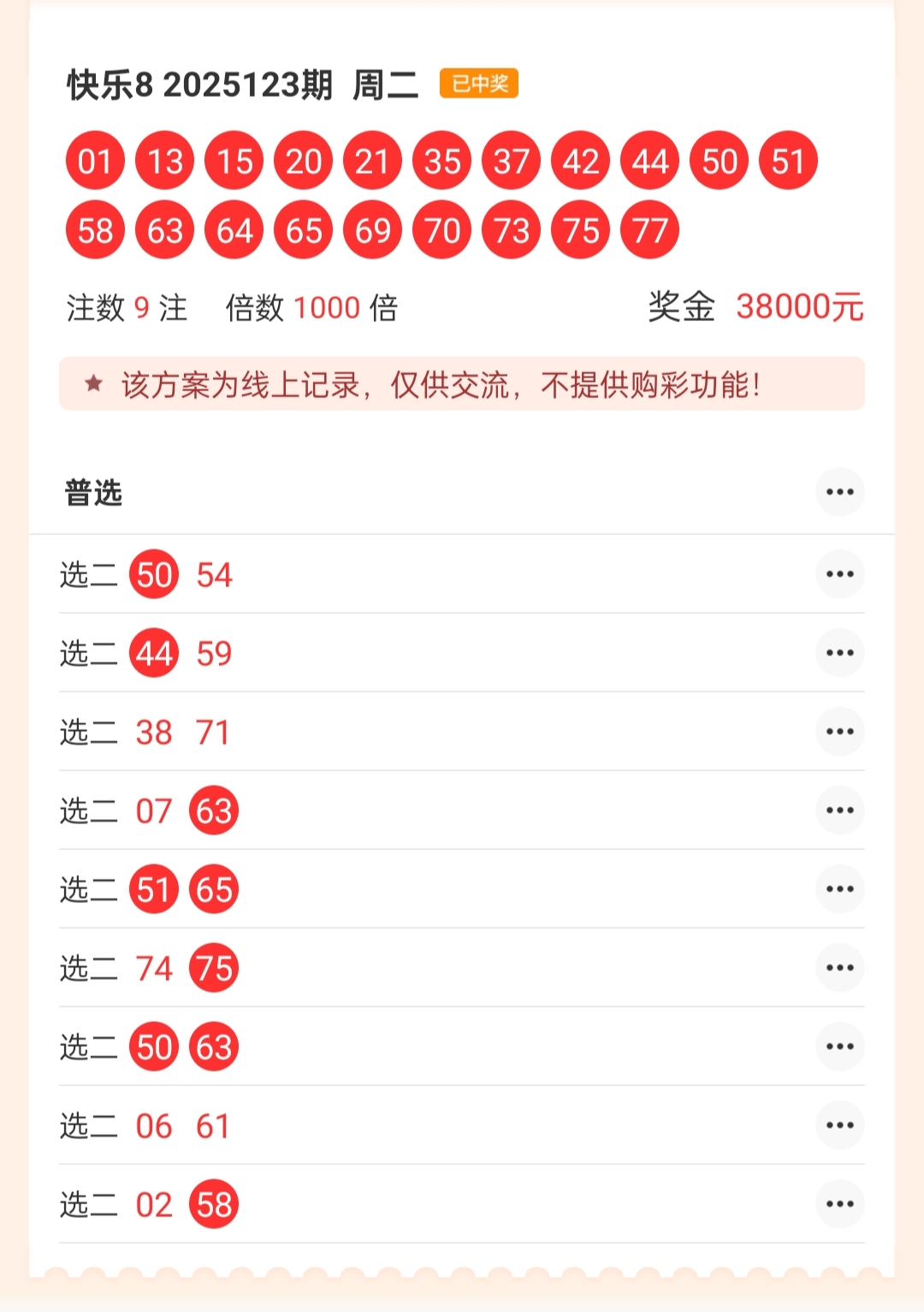Image resolution: width=924 pixels, height=1312 pixels.
Task: Tap more options on the 51 65 row
Action: pyautogui.click(x=839, y=889)
